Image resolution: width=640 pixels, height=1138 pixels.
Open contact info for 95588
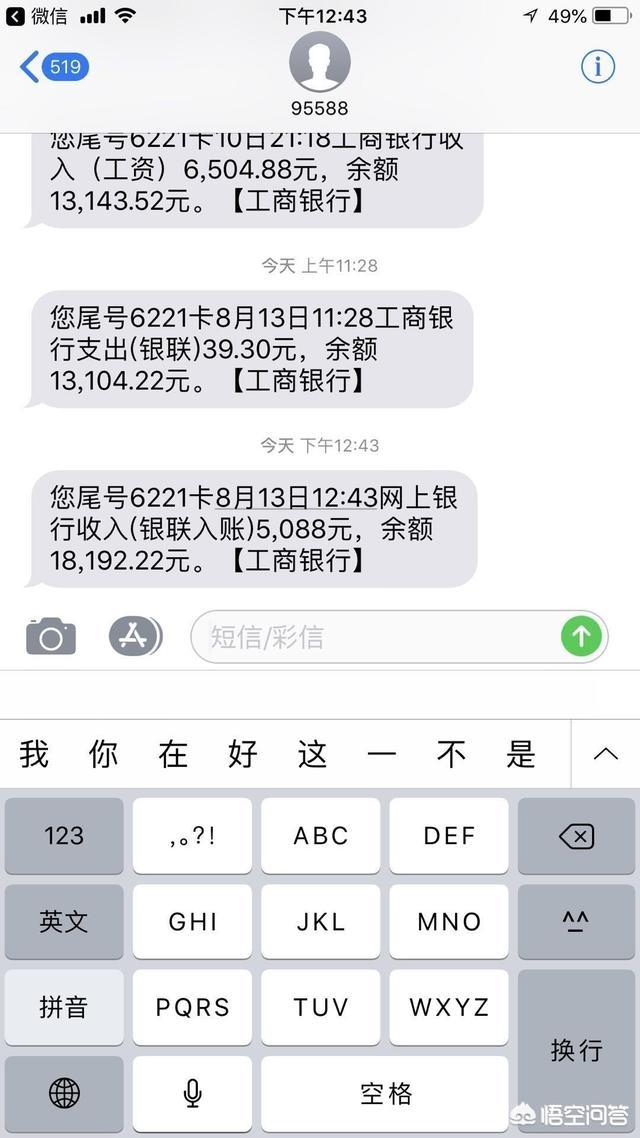(598, 67)
